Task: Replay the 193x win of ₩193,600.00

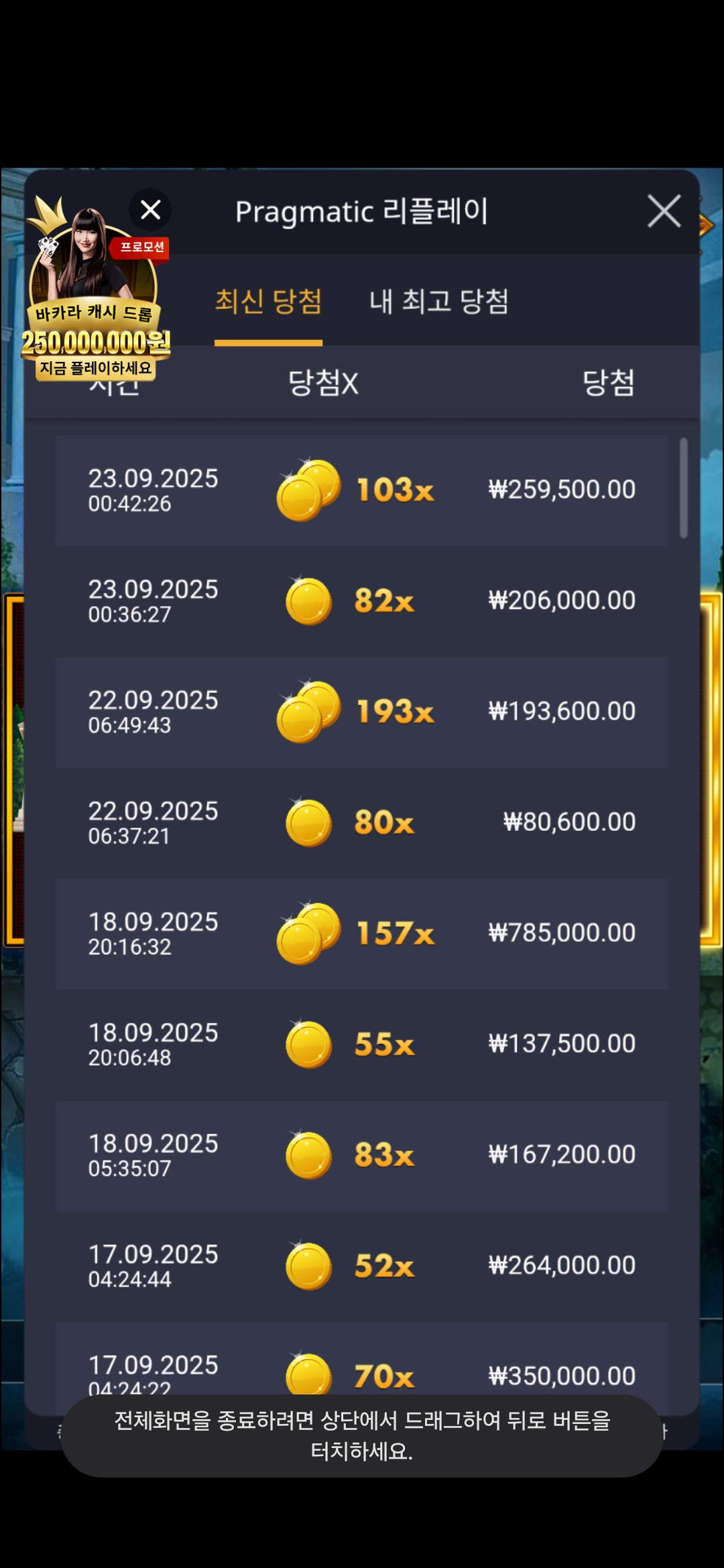Action: pos(361,712)
